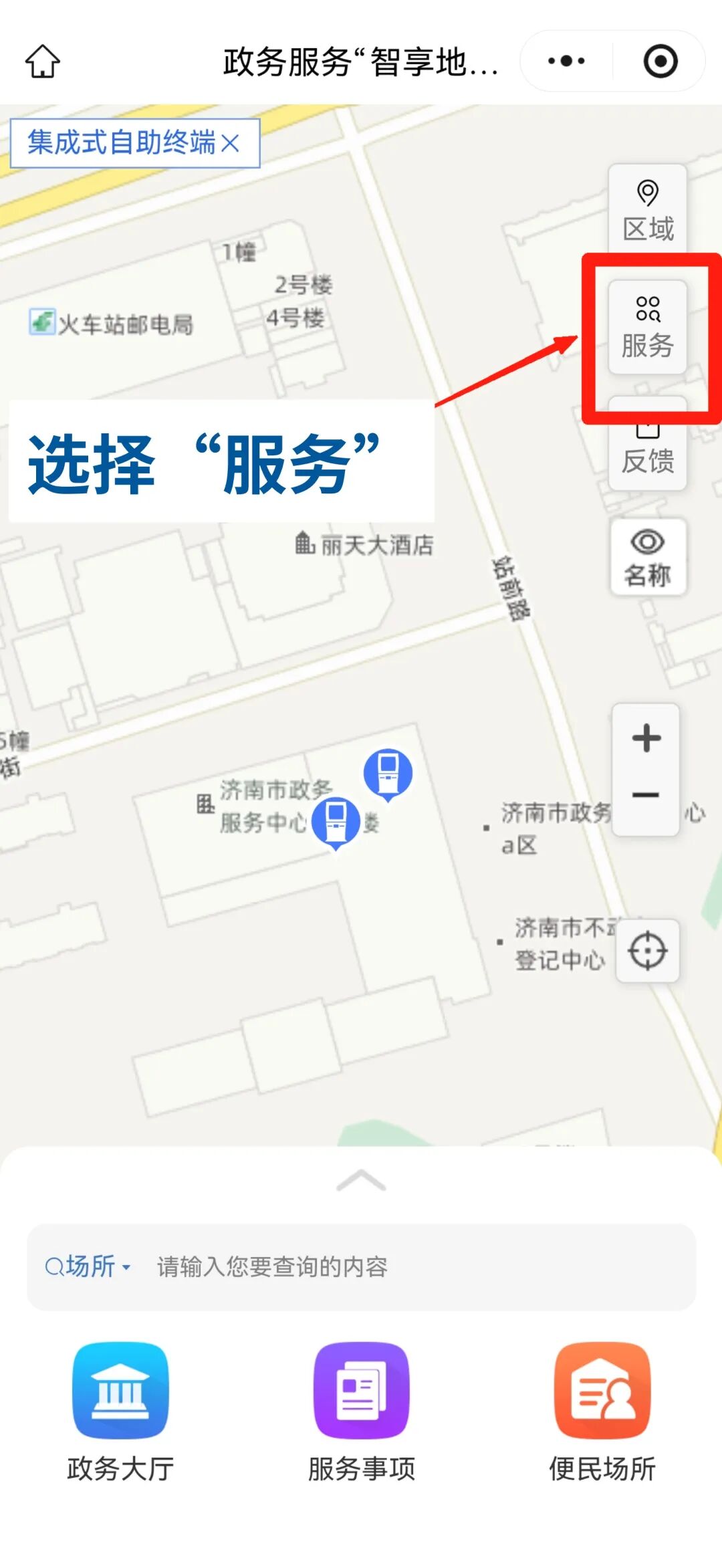Select the 服务 button on the map
The width and height of the screenshot is (722, 1568).
pos(647,328)
